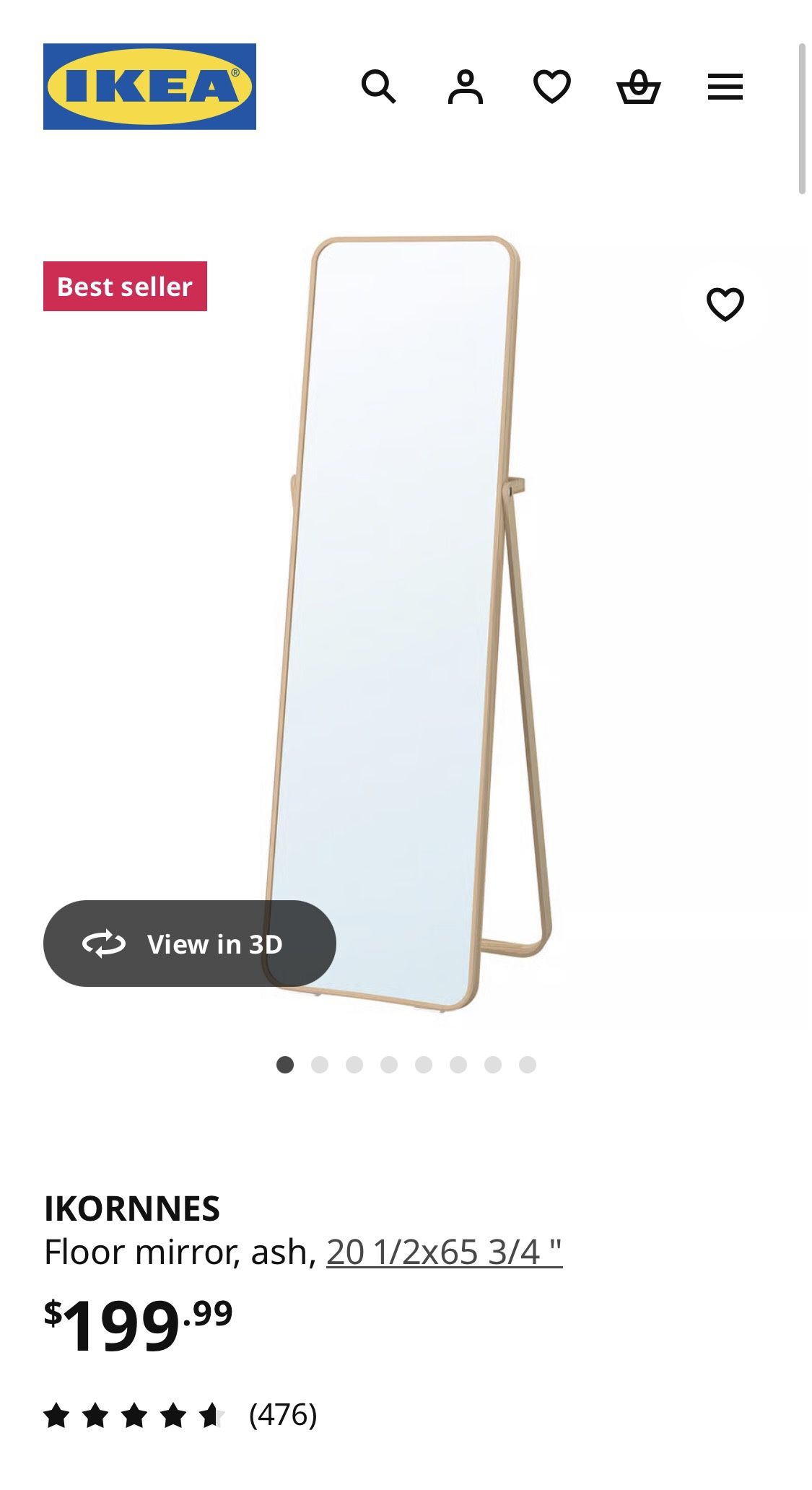Viewport: 812px width, 1490px height.
Task: Open the shopping basket
Action: (x=641, y=87)
